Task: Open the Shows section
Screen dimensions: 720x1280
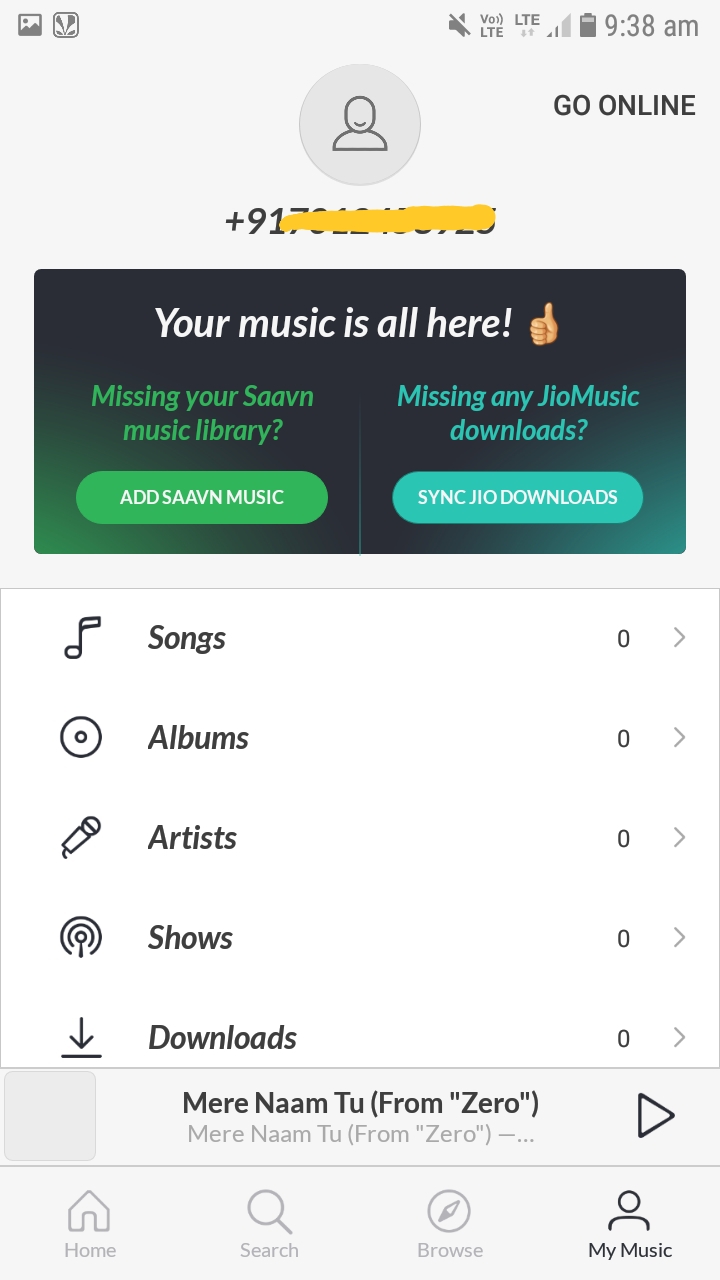Action: pyautogui.click(x=360, y=938)
